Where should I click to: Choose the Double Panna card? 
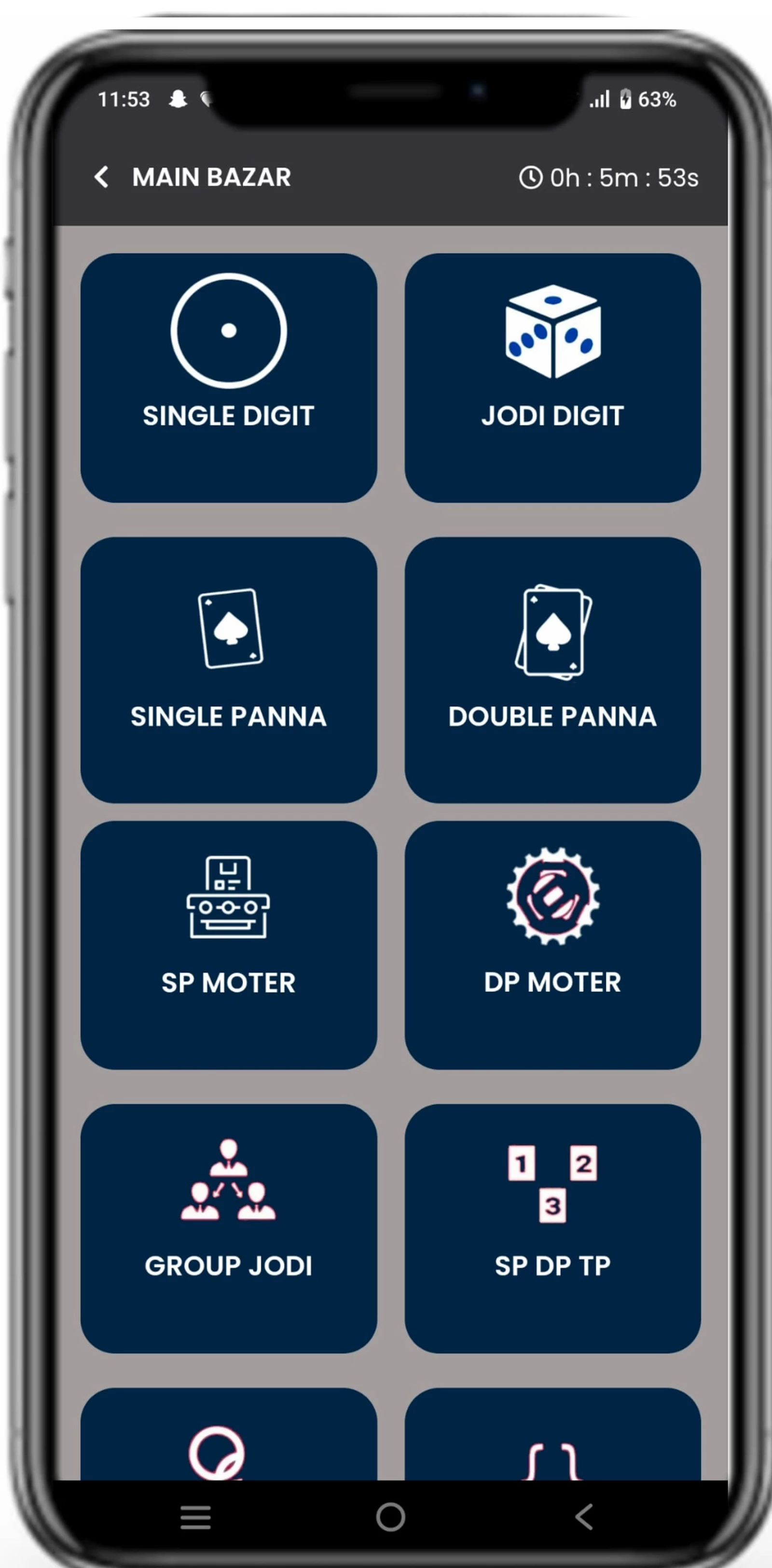[552, 670]
